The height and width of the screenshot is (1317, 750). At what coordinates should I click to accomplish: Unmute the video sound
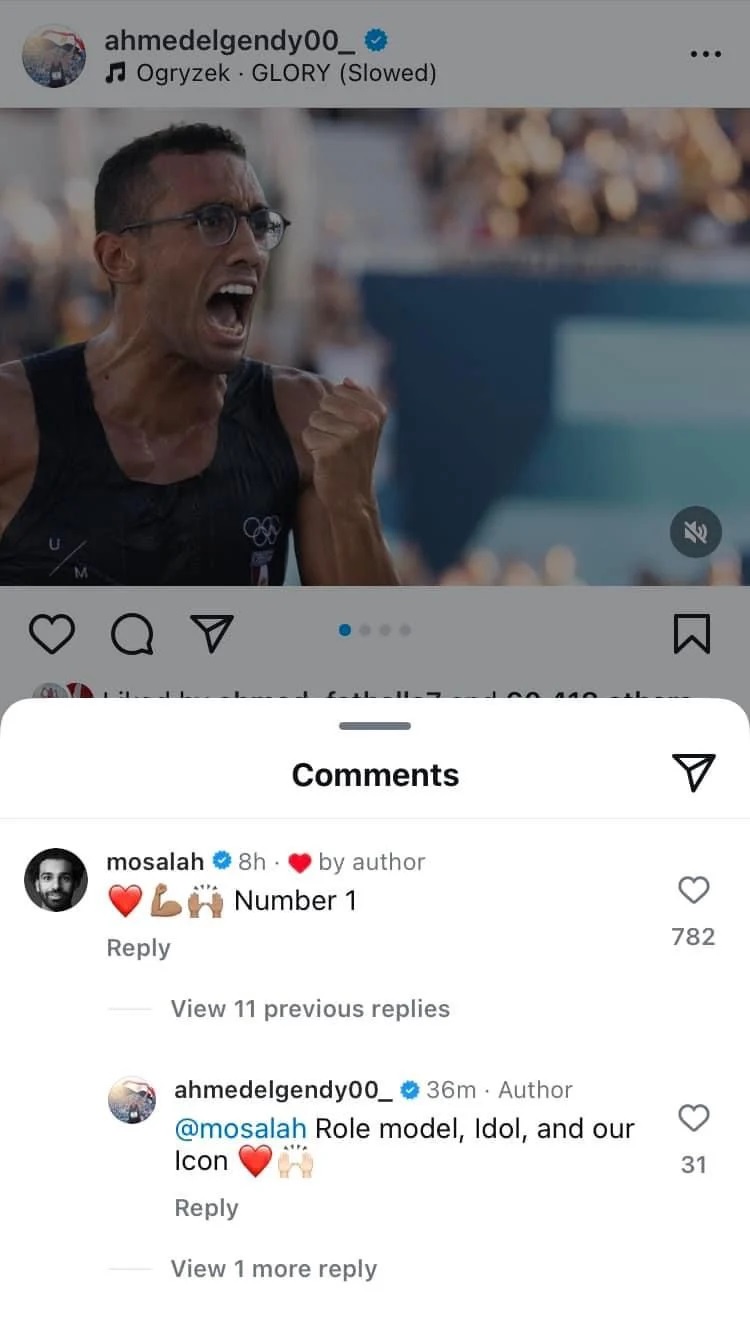[x=695, y=533]
